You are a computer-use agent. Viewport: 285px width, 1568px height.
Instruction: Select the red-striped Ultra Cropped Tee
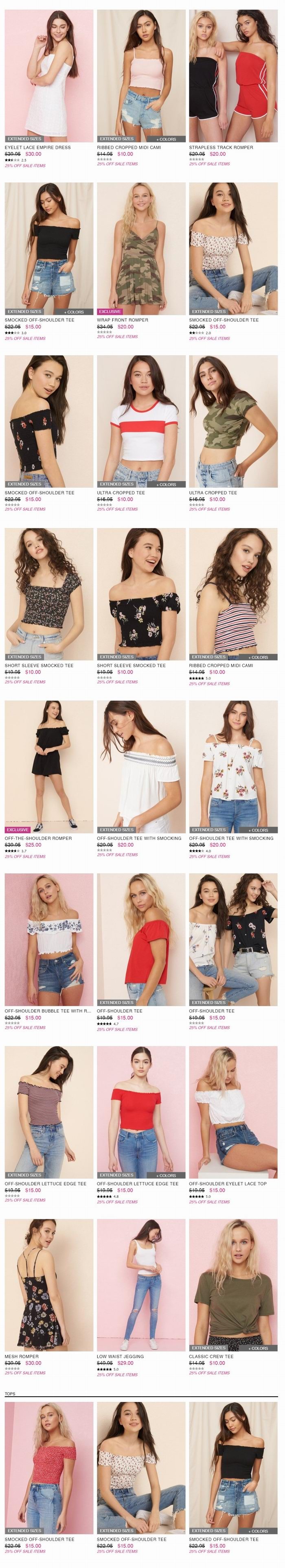[141, 421]
